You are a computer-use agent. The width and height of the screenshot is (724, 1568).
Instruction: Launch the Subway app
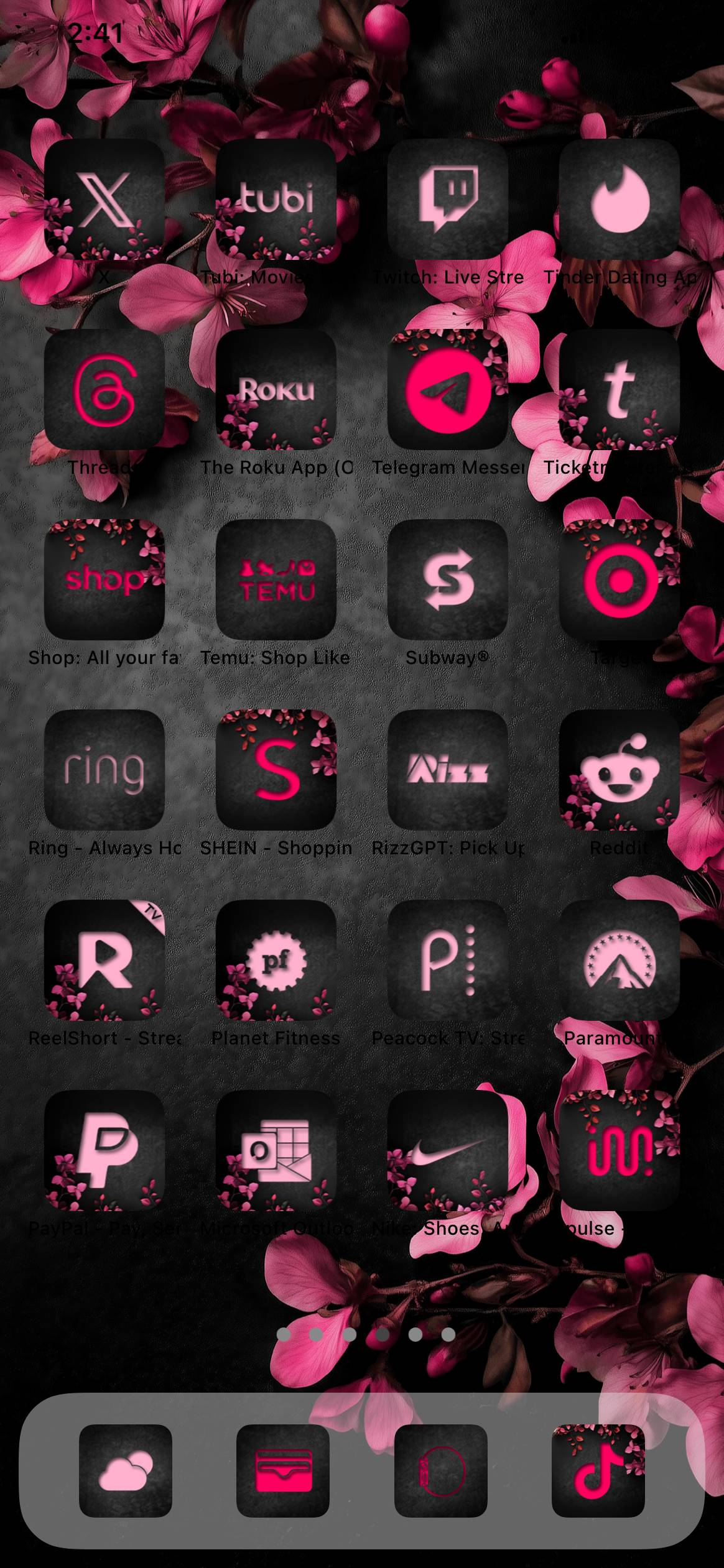coord(448,579)
